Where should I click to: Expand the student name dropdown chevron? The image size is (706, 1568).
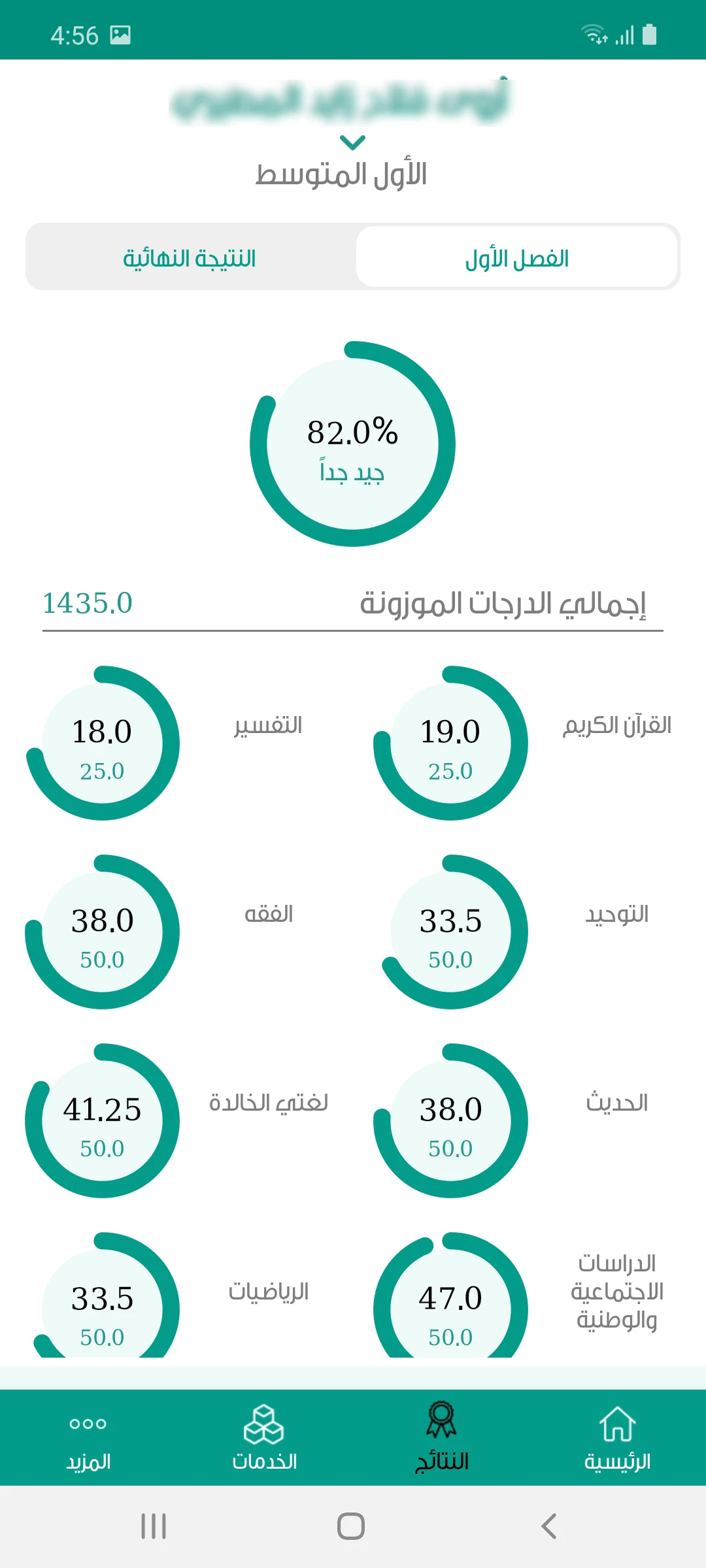(x=352, y=142)
